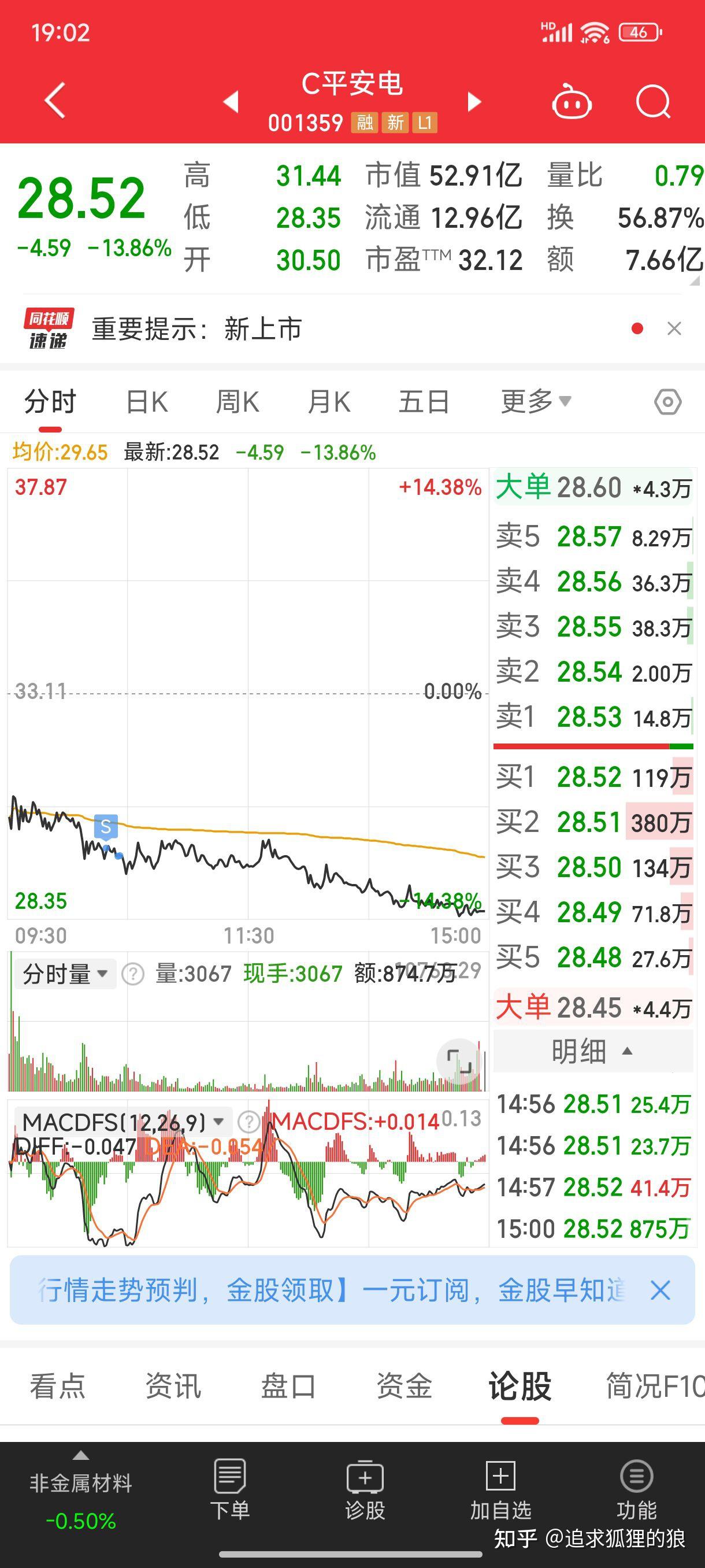Image resolution: width=705 pixels, height=1568 pixels.
Task: Open the search magnifier
Action: click(654, 101)
